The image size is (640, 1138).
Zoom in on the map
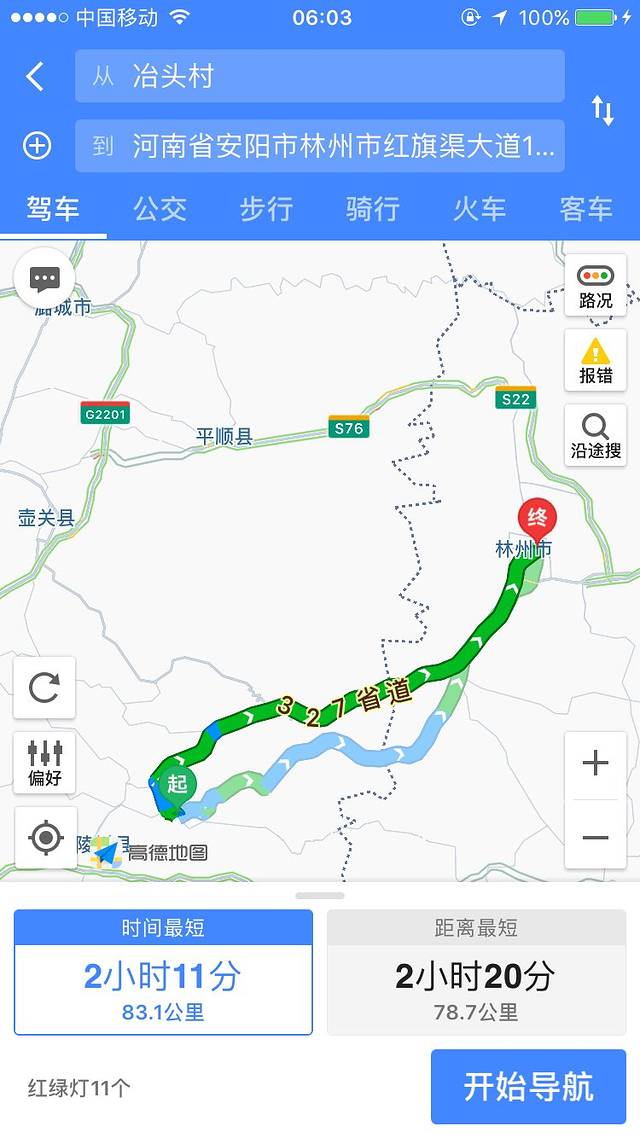(595, 763)
